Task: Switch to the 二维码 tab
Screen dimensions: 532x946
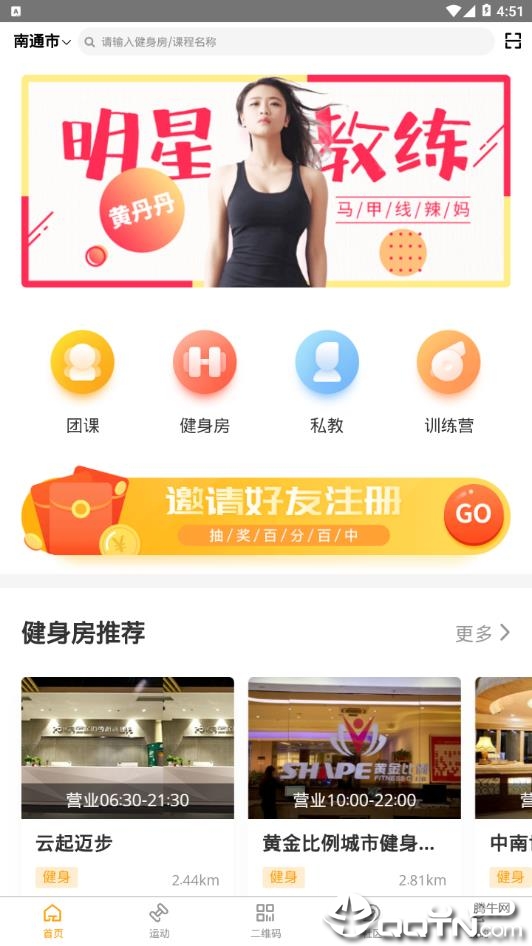Action: pos(265,921)
